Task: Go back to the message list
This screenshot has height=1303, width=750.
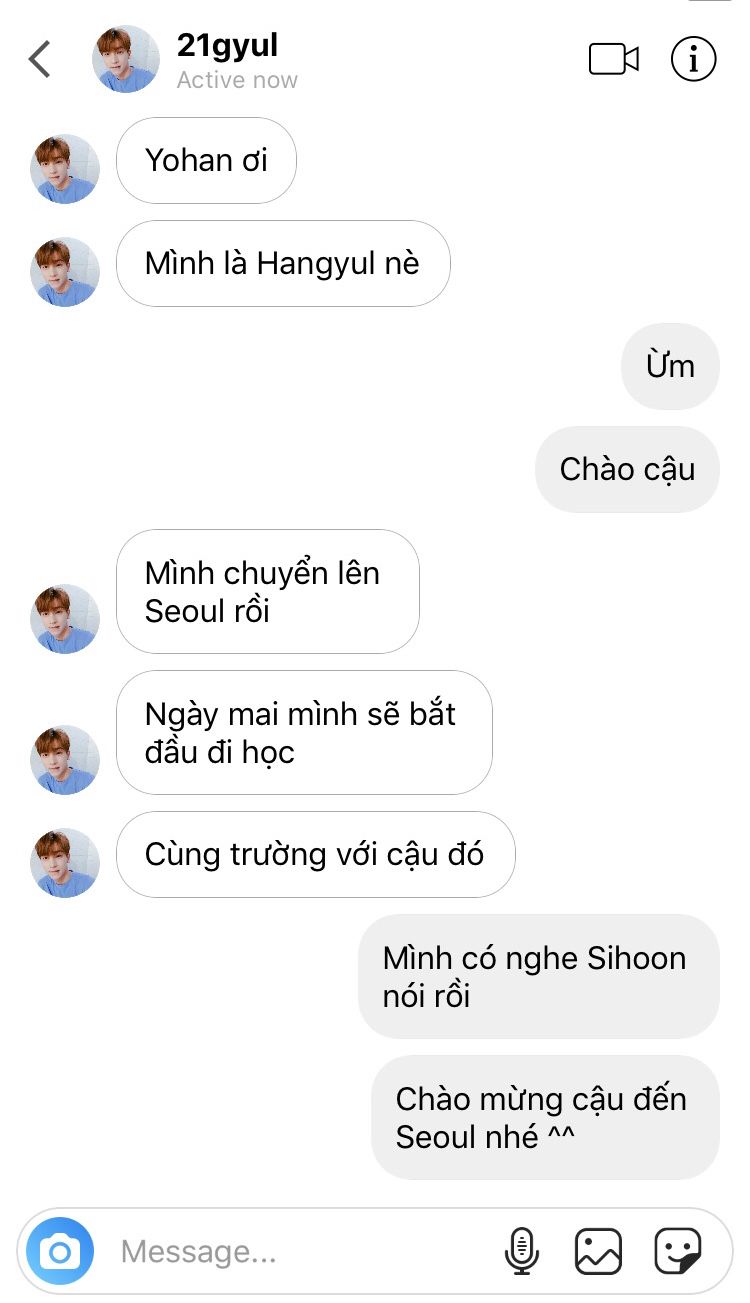Action: 39,59
